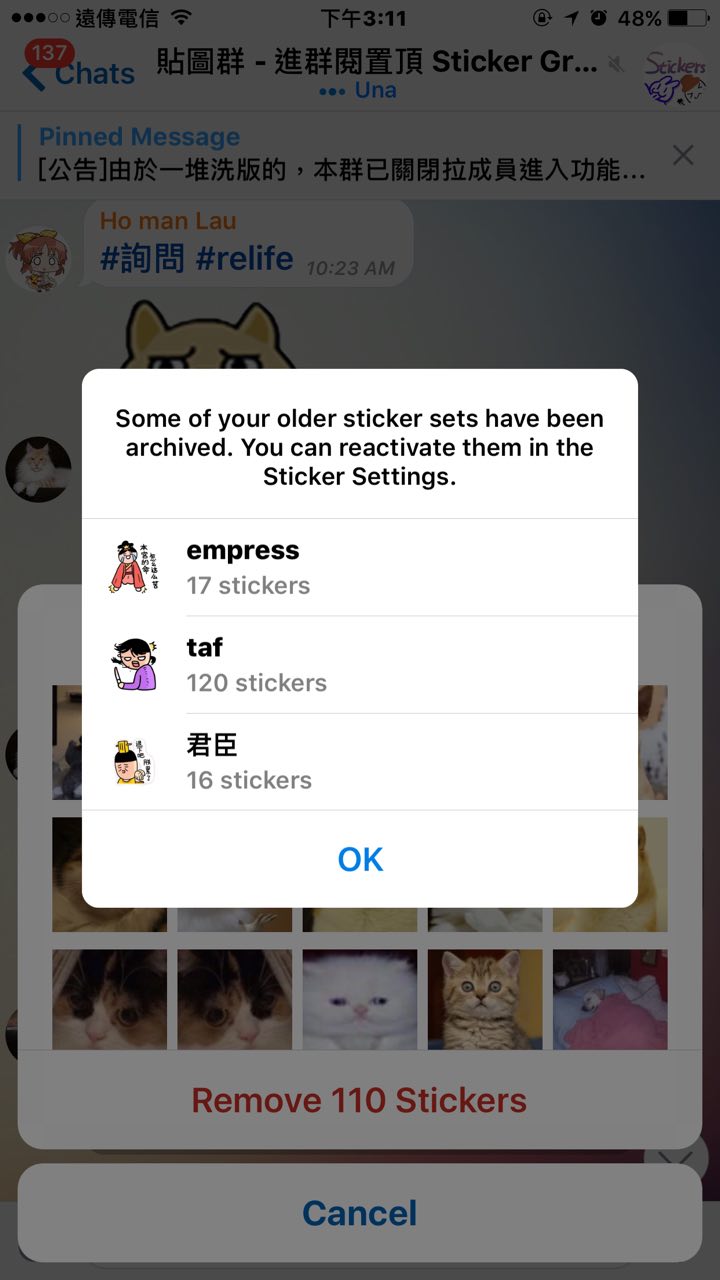
Task: Open the taf sticker set row
Action: 360,664
